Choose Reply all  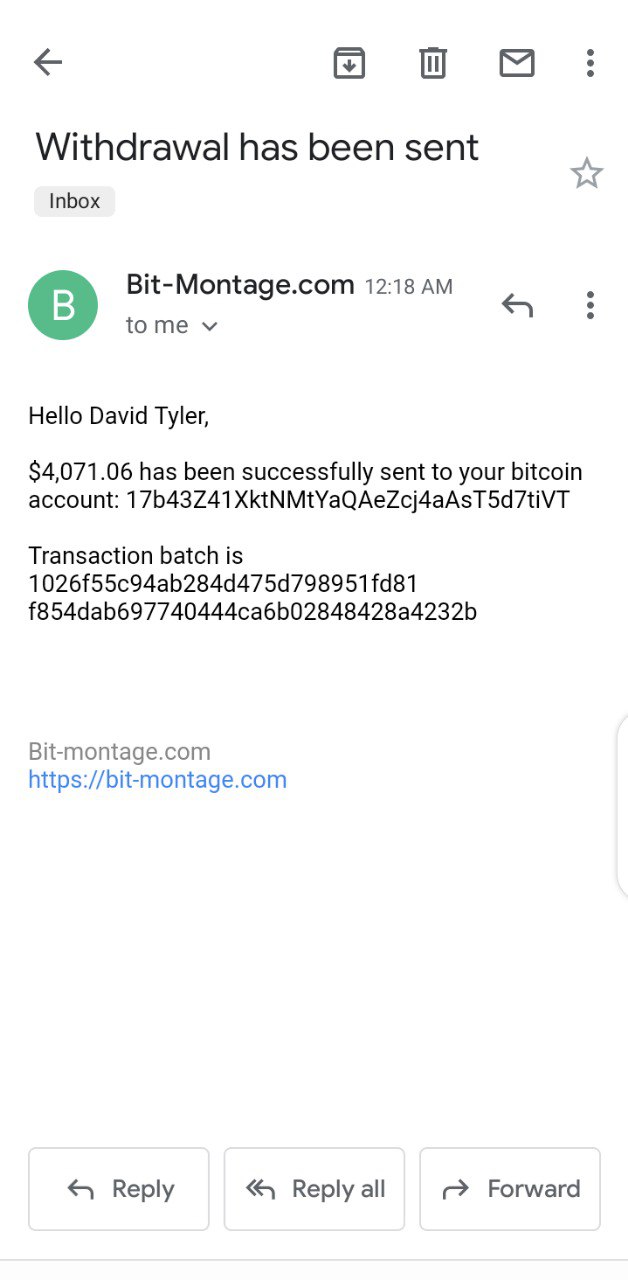coord(314,1189)
